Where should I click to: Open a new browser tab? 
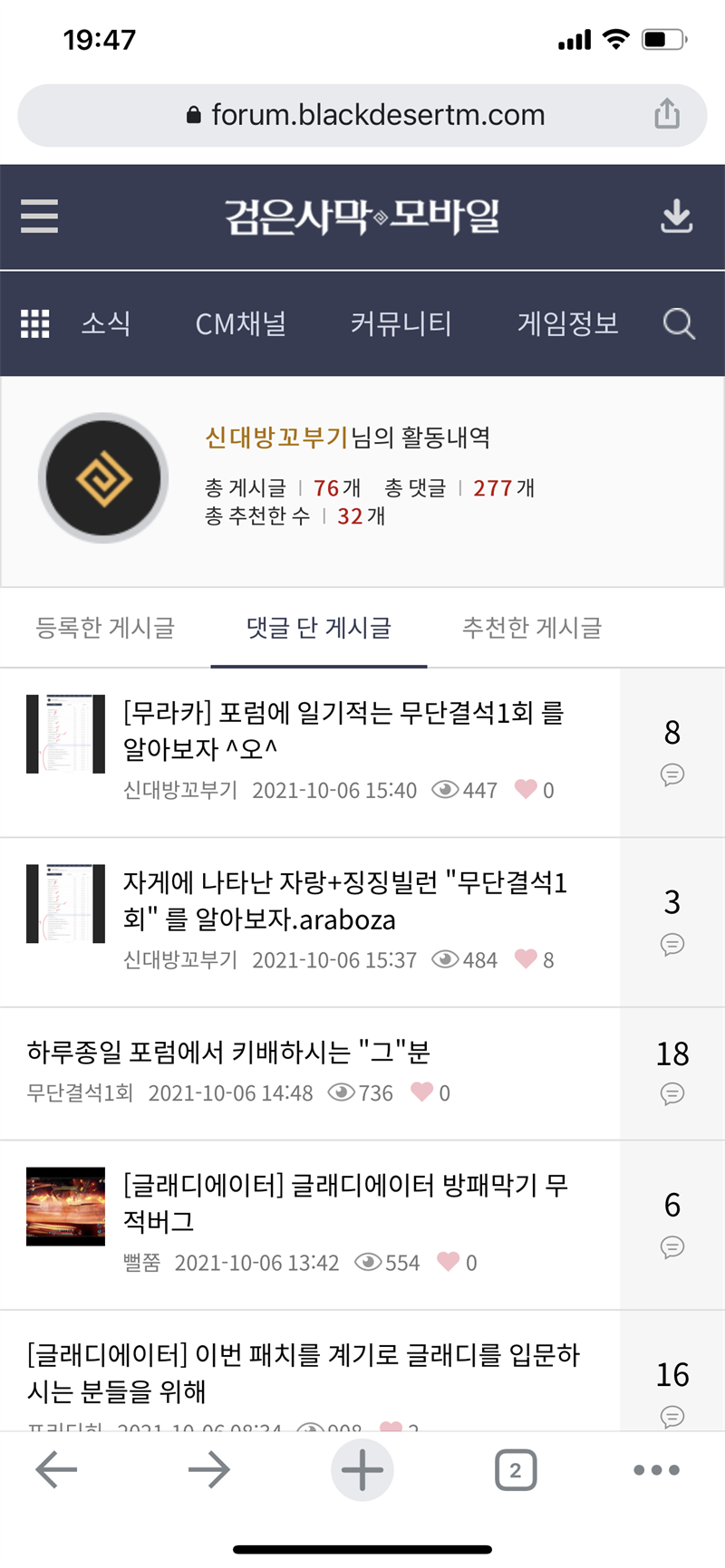[x=362, y=1469]
